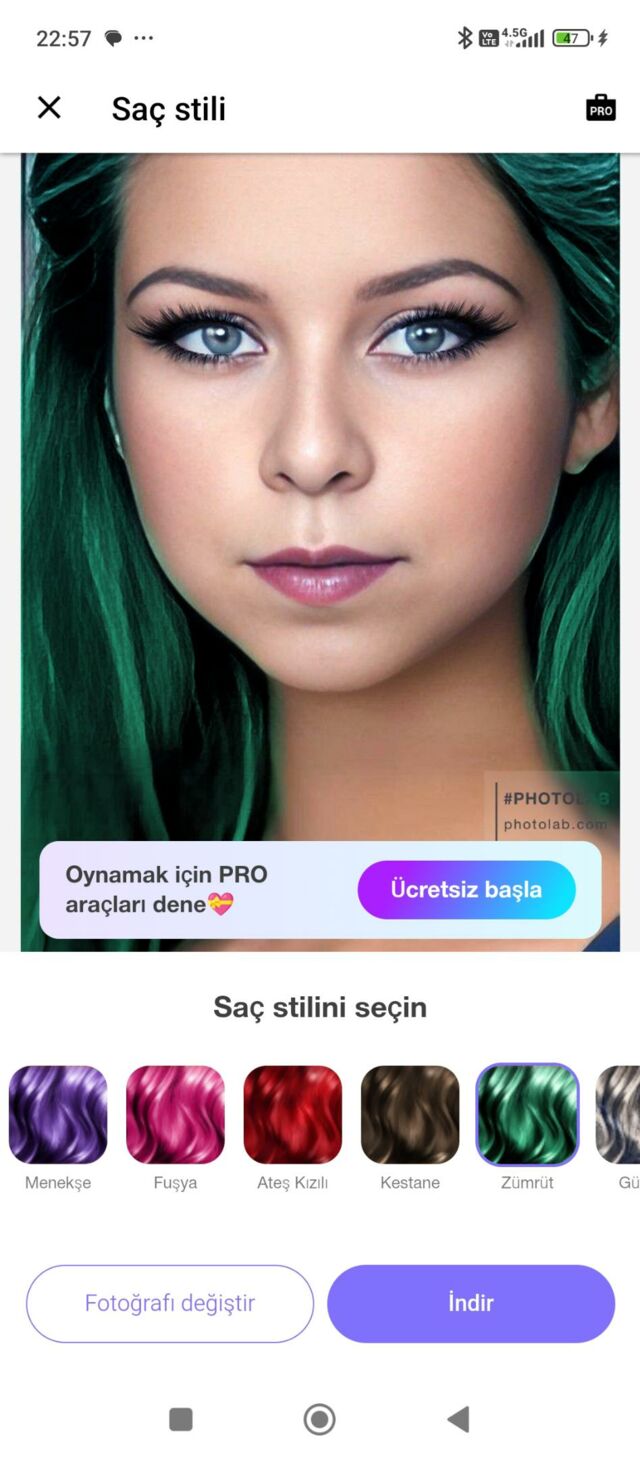Image resolution: width=640 pixels, height=1458 pixels.
Task: Select the Menekşe hair color
Action: (58, 1114)
